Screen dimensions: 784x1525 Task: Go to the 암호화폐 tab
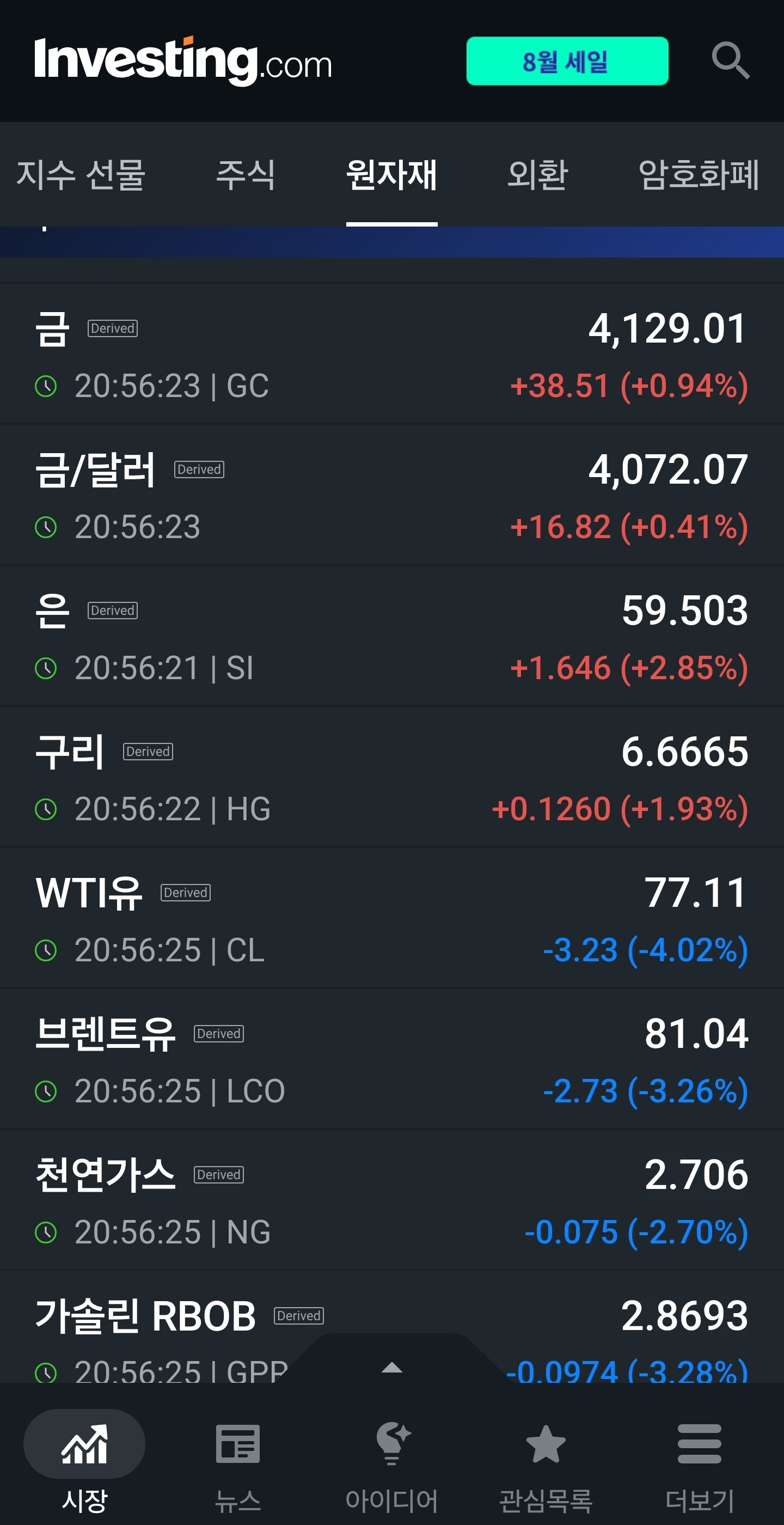(698, 175)
